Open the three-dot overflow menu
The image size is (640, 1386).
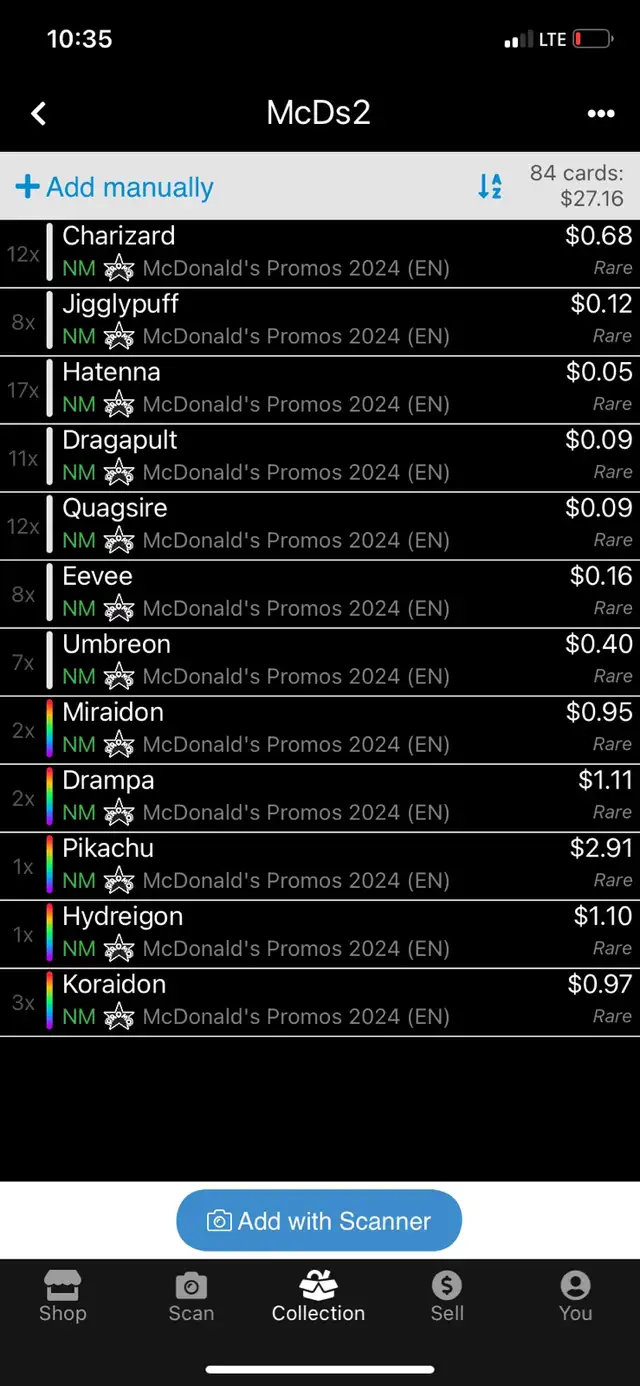(601, 114)
